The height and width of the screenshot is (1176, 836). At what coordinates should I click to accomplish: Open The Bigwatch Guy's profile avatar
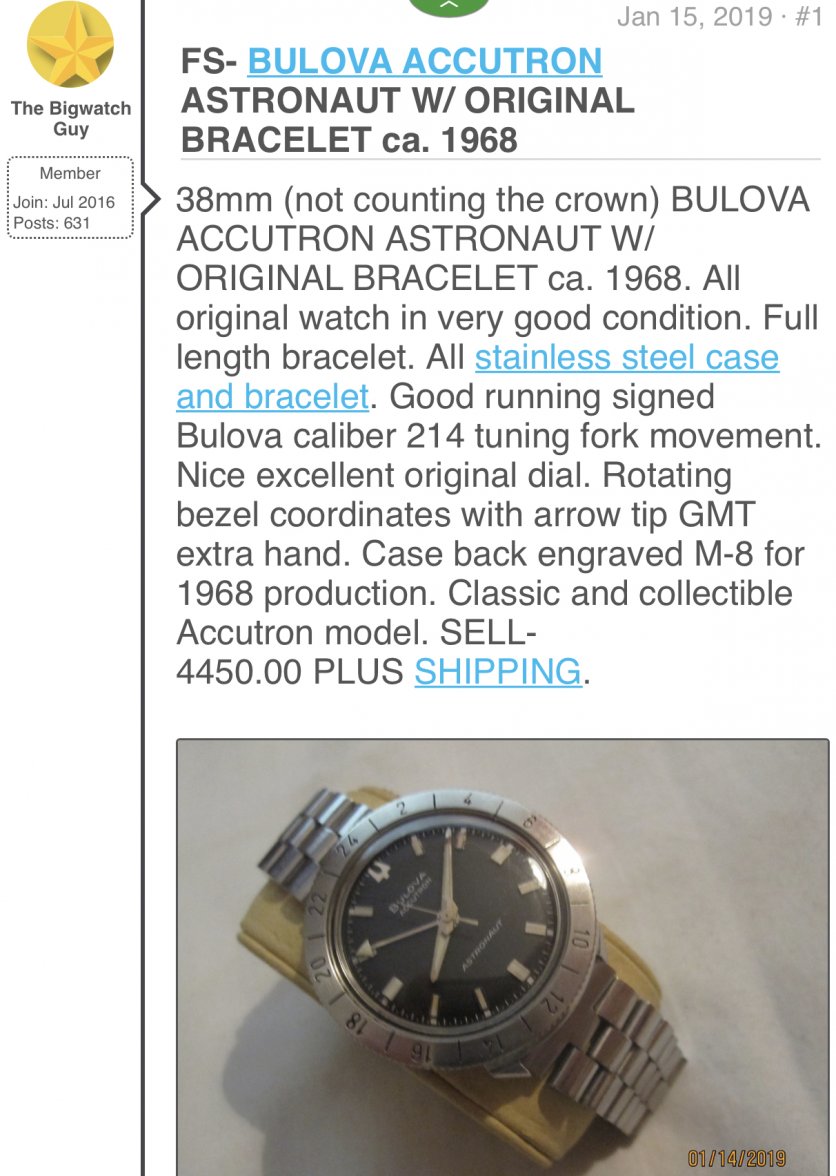click(70, 45)
